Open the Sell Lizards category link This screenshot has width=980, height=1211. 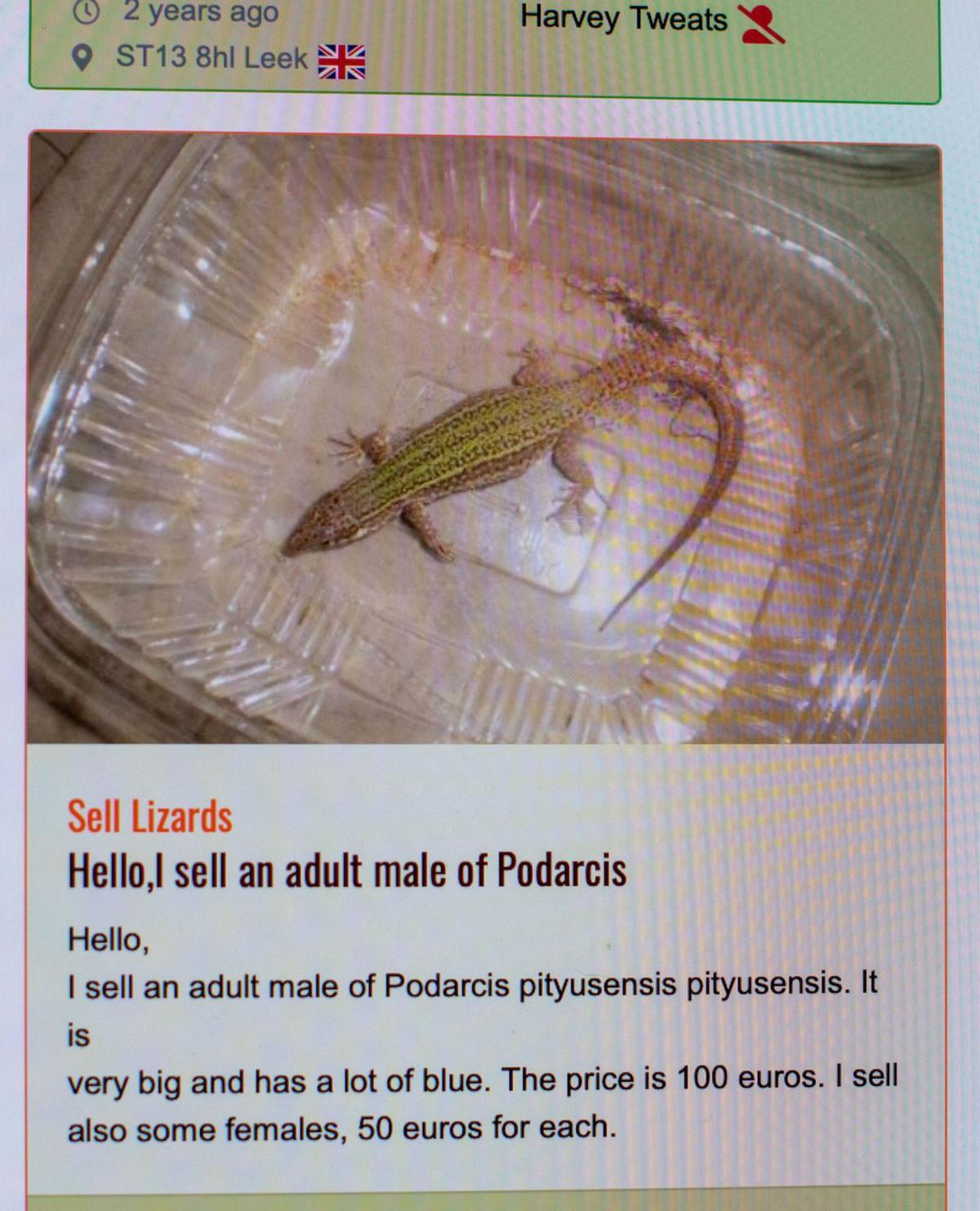pyautogui.click(x=149, y=817)
